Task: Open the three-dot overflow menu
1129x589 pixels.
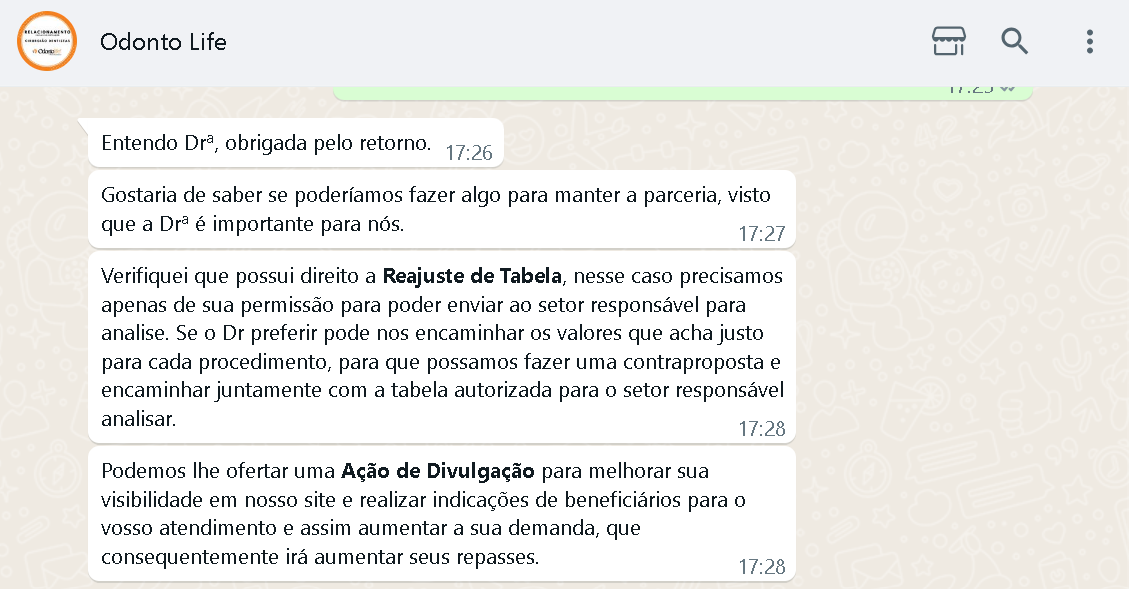Action: pos(1089,41)
